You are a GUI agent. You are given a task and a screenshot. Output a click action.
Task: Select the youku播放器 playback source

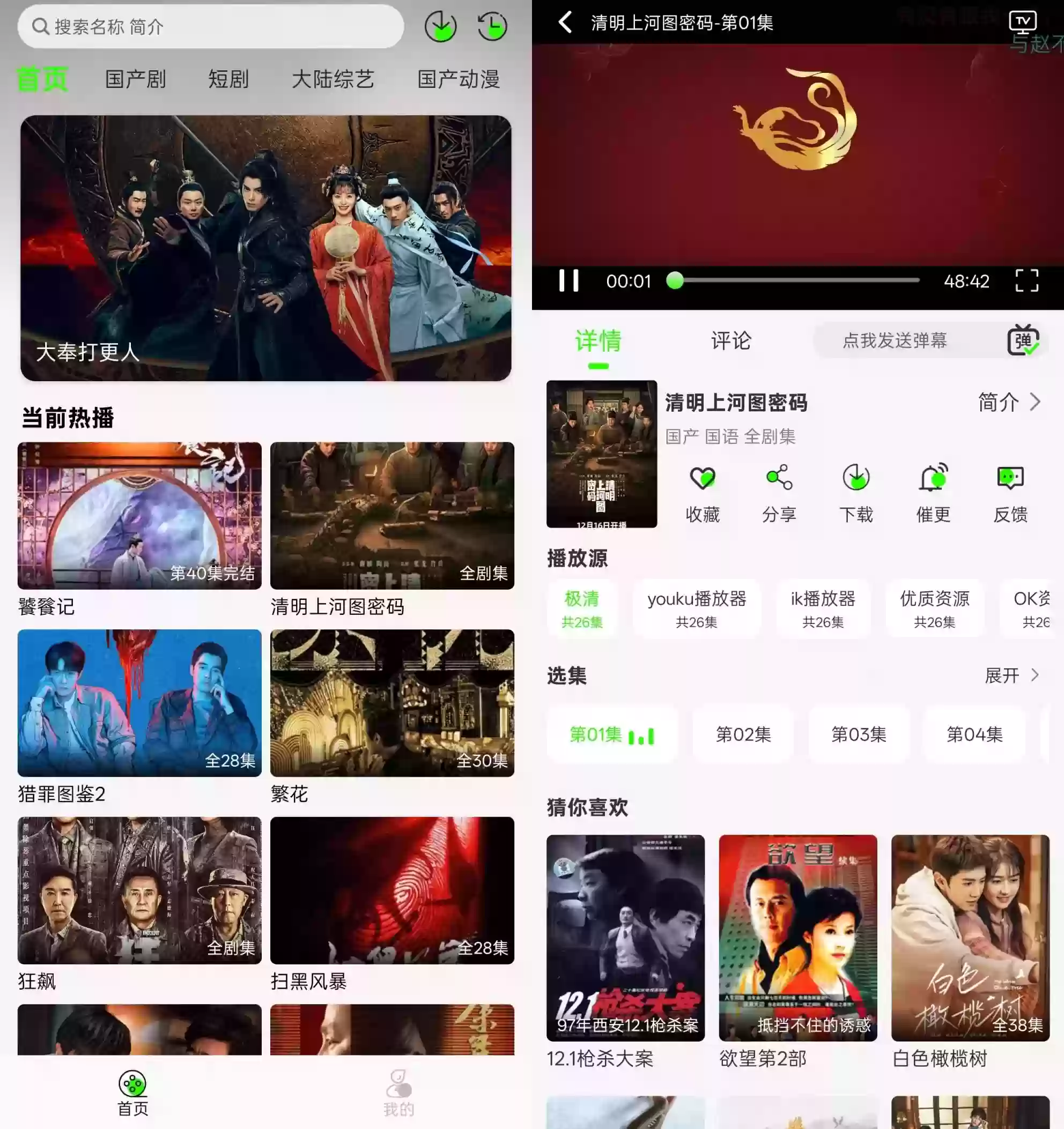click(x=697, y=608)
